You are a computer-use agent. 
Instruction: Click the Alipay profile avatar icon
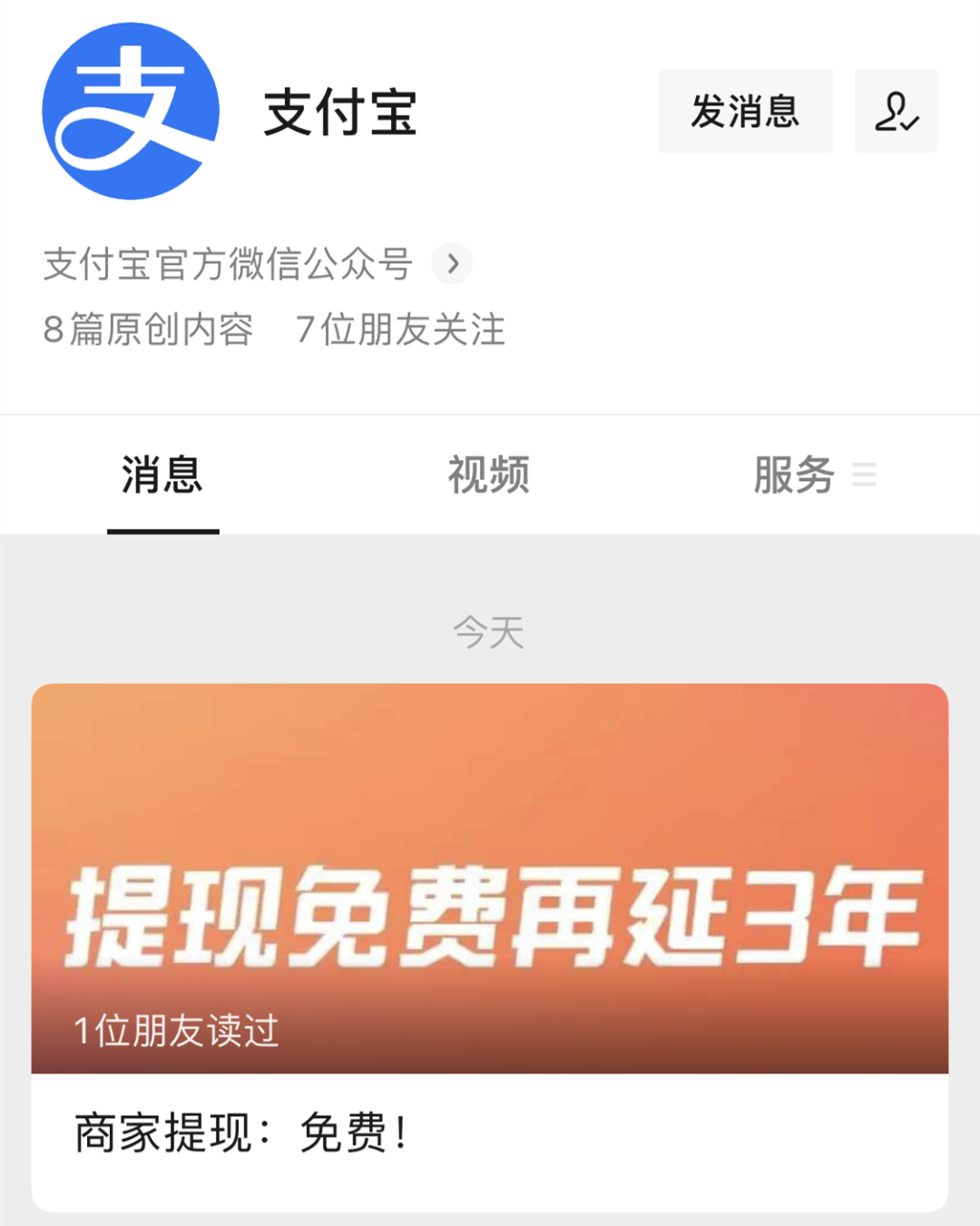pyautogui.click(x=130, y=109)
